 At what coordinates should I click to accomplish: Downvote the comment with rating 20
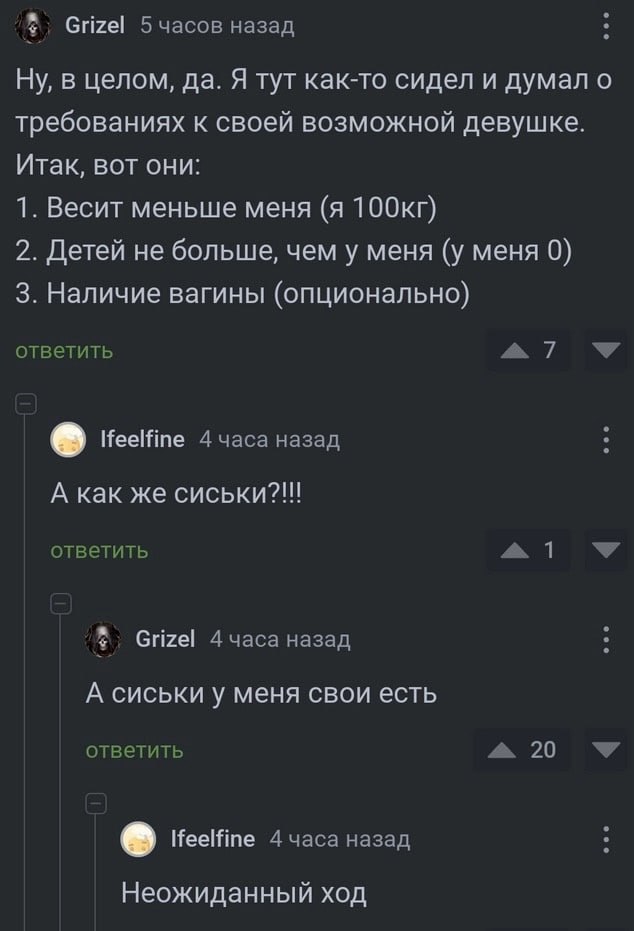pyautogui.click(x=606, y=750)
